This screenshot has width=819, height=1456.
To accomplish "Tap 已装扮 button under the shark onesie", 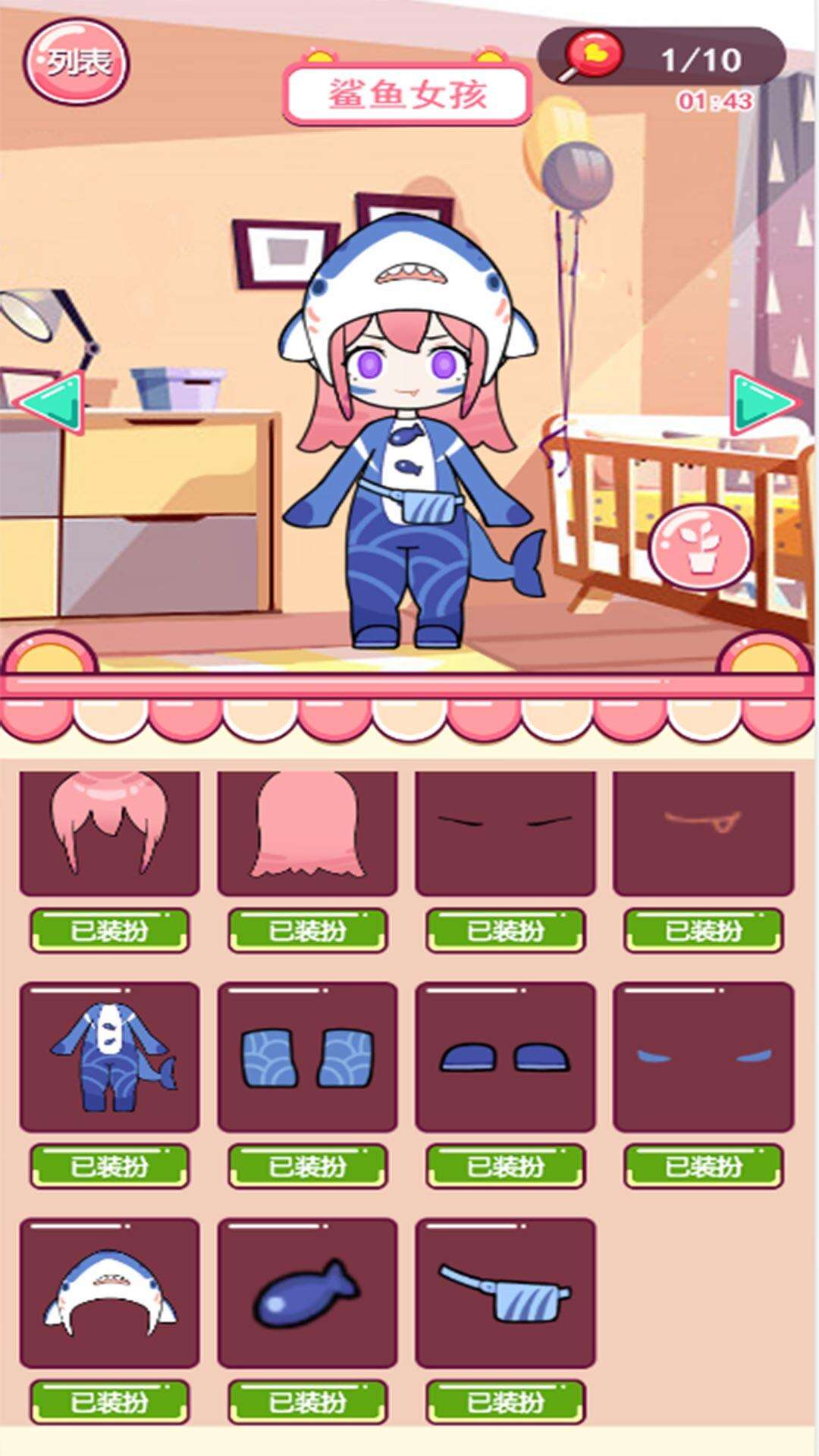I will [109, 1166].
